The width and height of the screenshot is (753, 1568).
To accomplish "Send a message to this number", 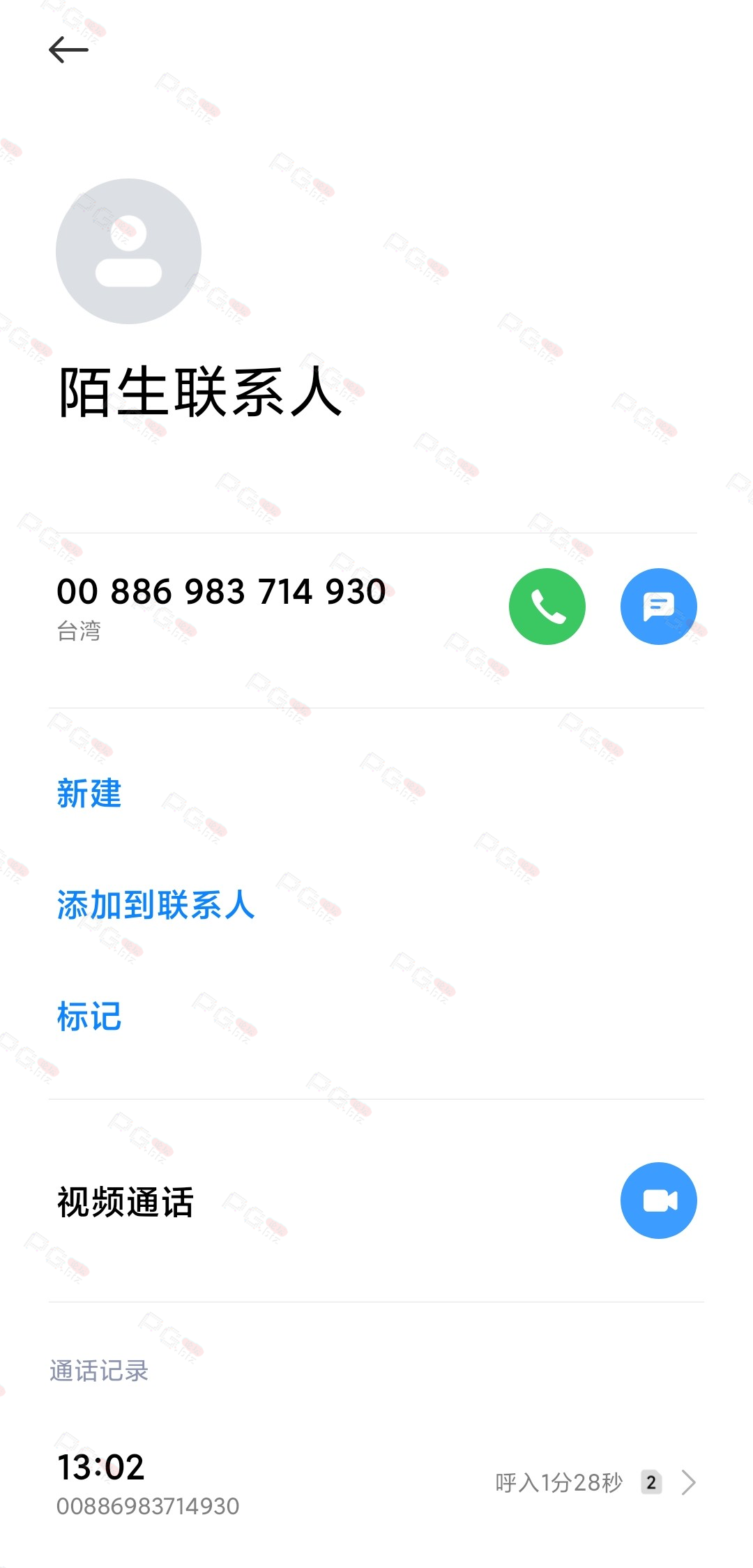I will click(658, 606).
